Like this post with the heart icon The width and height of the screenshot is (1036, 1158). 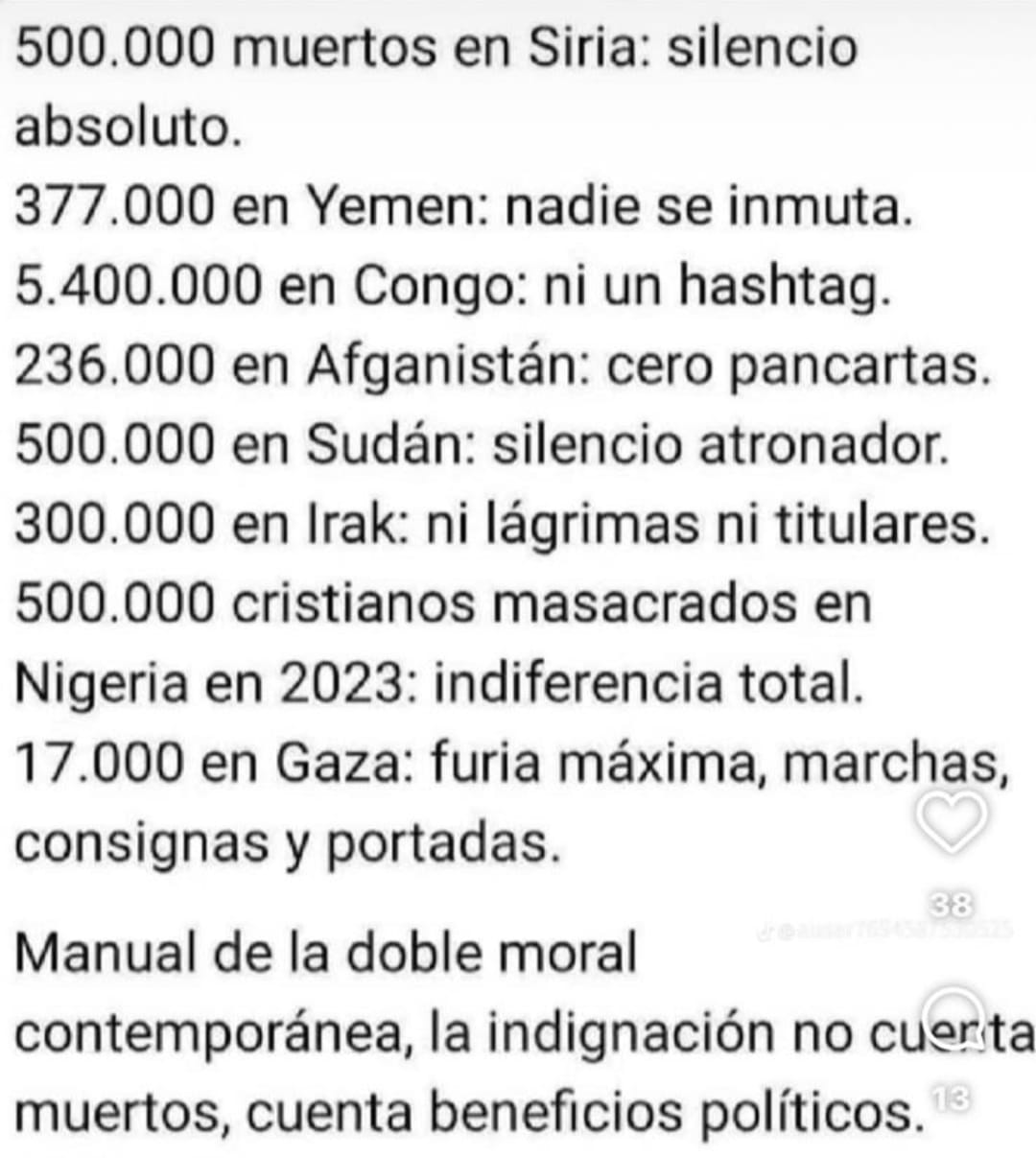point(951,822)
